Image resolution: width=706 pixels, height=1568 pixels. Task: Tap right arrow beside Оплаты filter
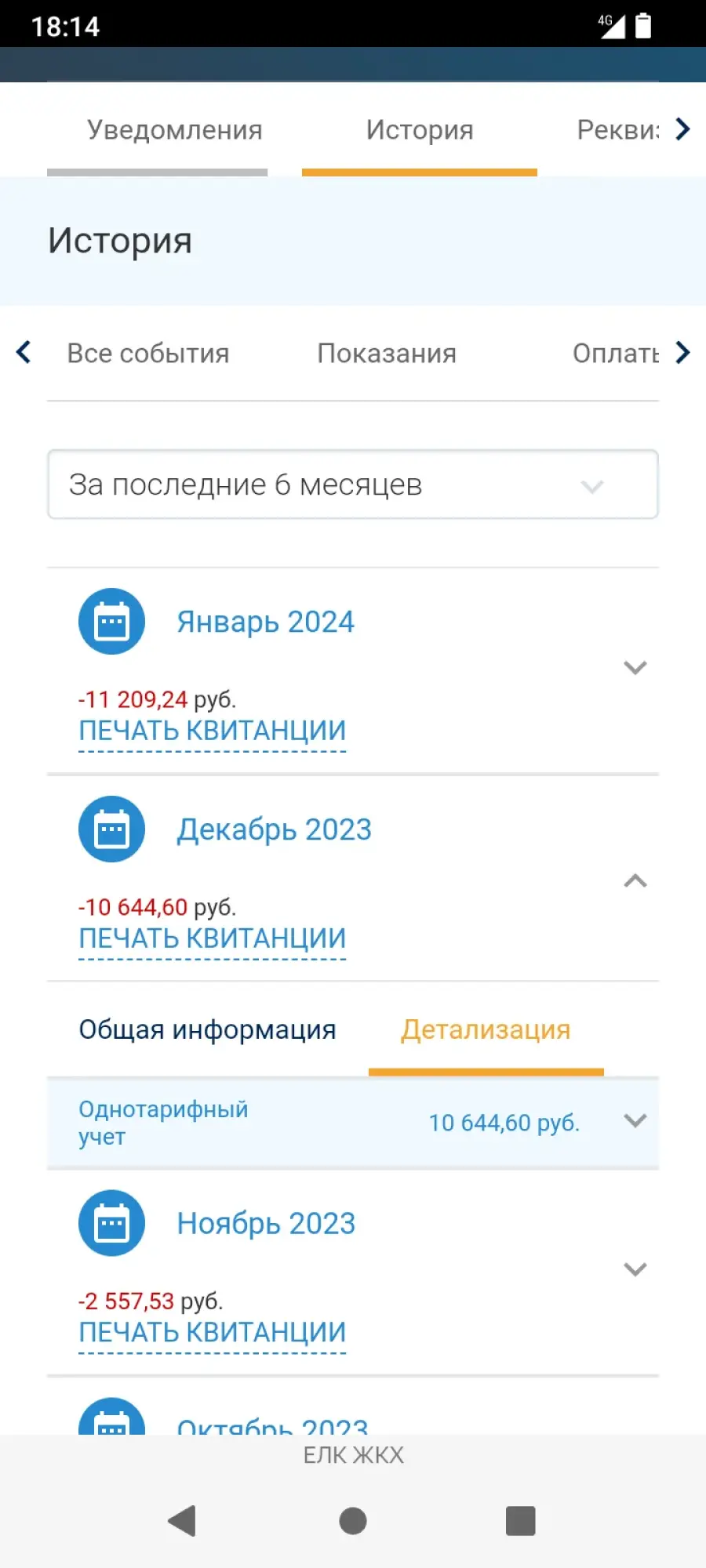[x=682, y=353]
